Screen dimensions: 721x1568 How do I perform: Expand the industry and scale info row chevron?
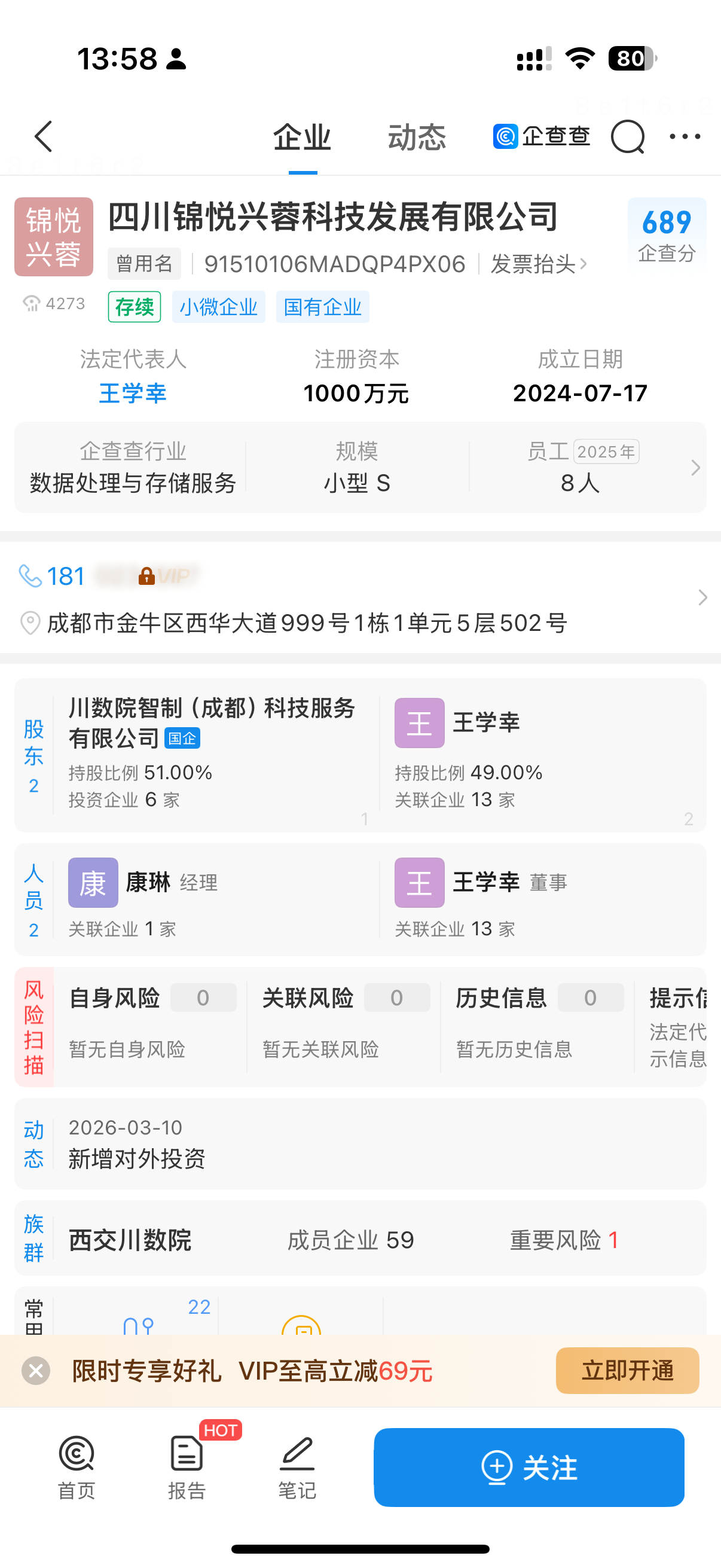click(x=695, y=468)
